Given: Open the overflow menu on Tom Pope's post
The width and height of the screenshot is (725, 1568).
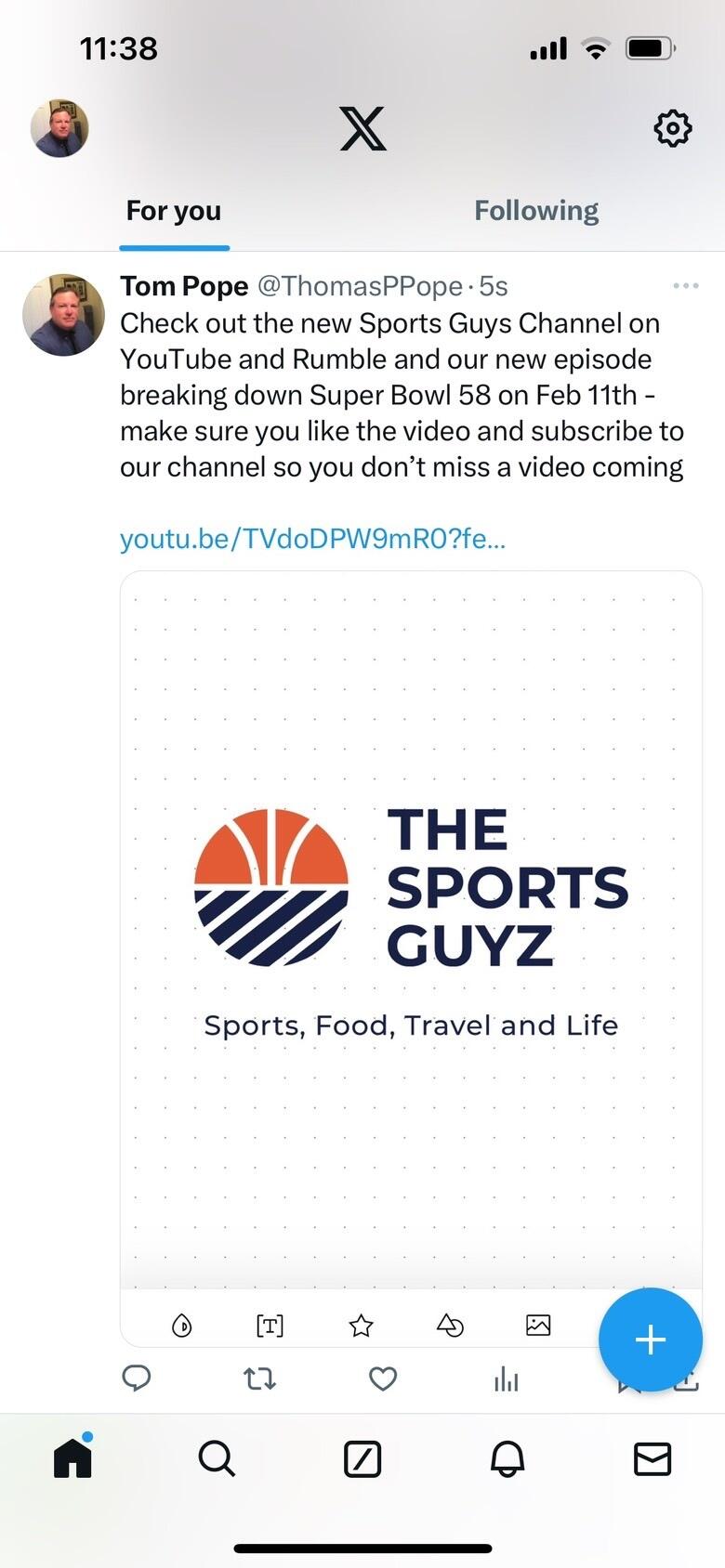Looking at the screenshot, I should 685,286.
